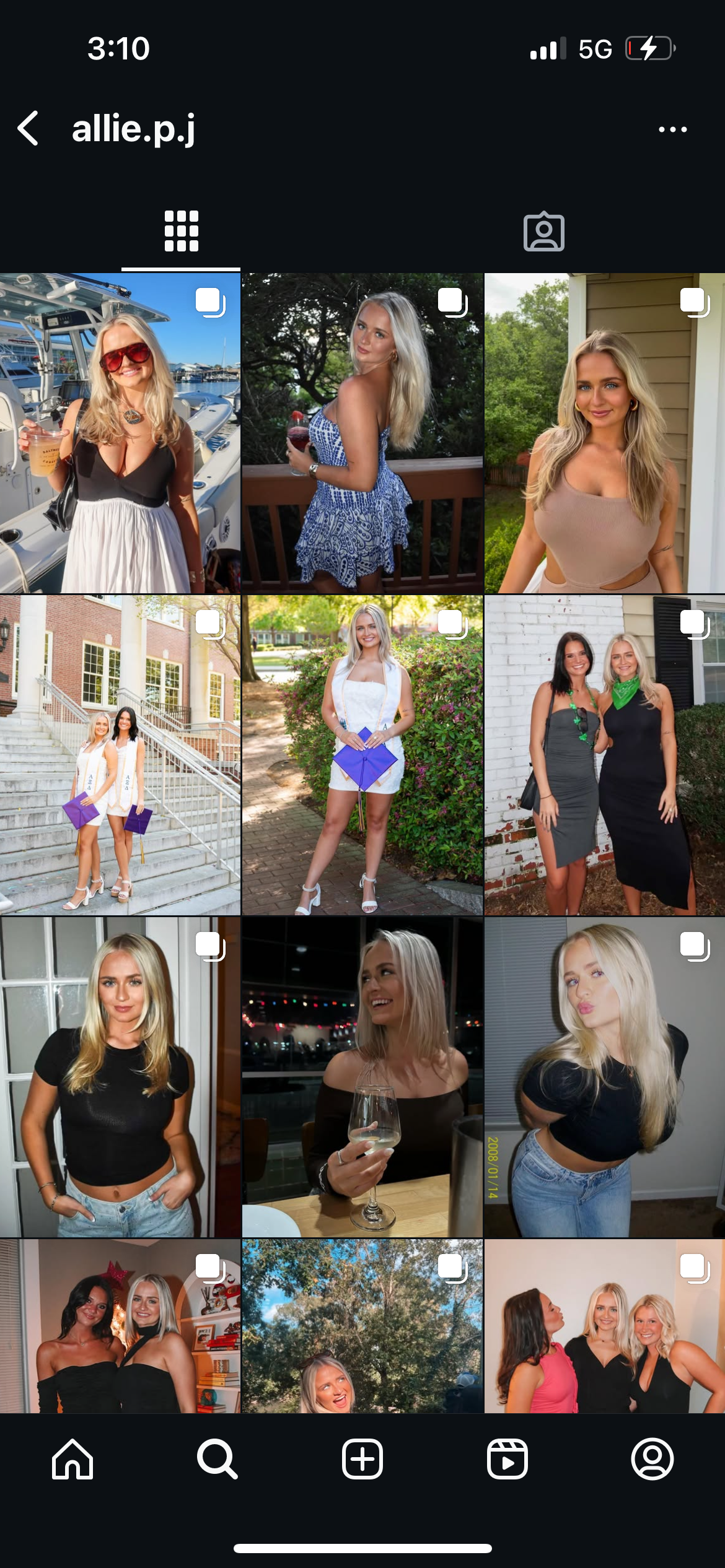The image size is (725, 1568).
Task: Open the wine glass night photo
Action: pos(362,1077)
